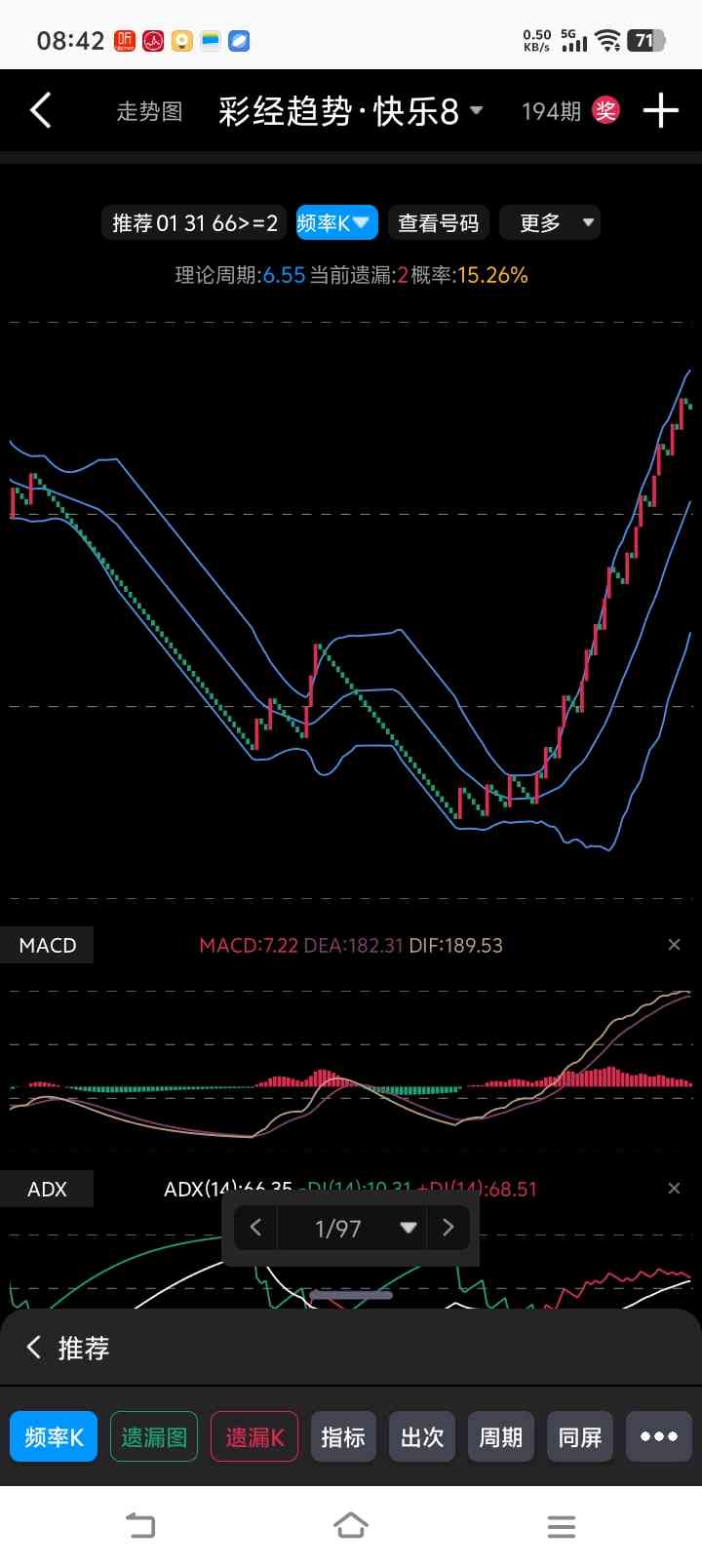Expand the 更多 dropdown

550,223
